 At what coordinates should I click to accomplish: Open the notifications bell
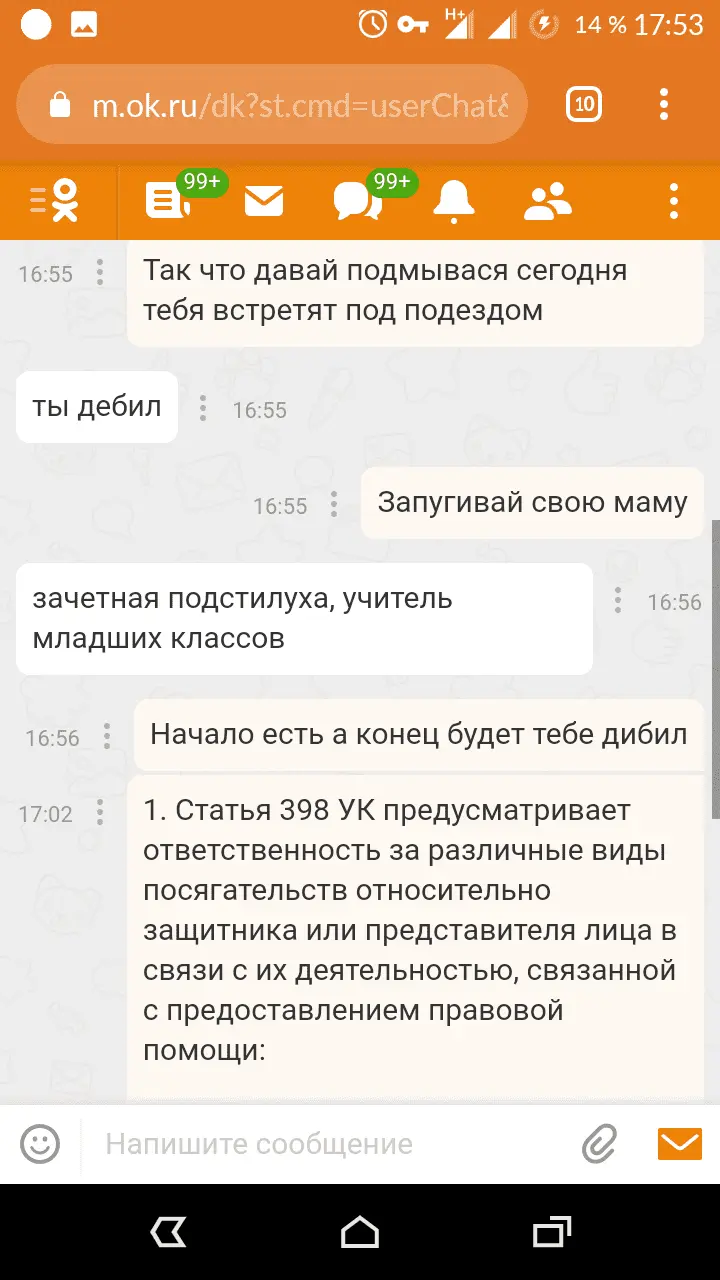(453, 202)
